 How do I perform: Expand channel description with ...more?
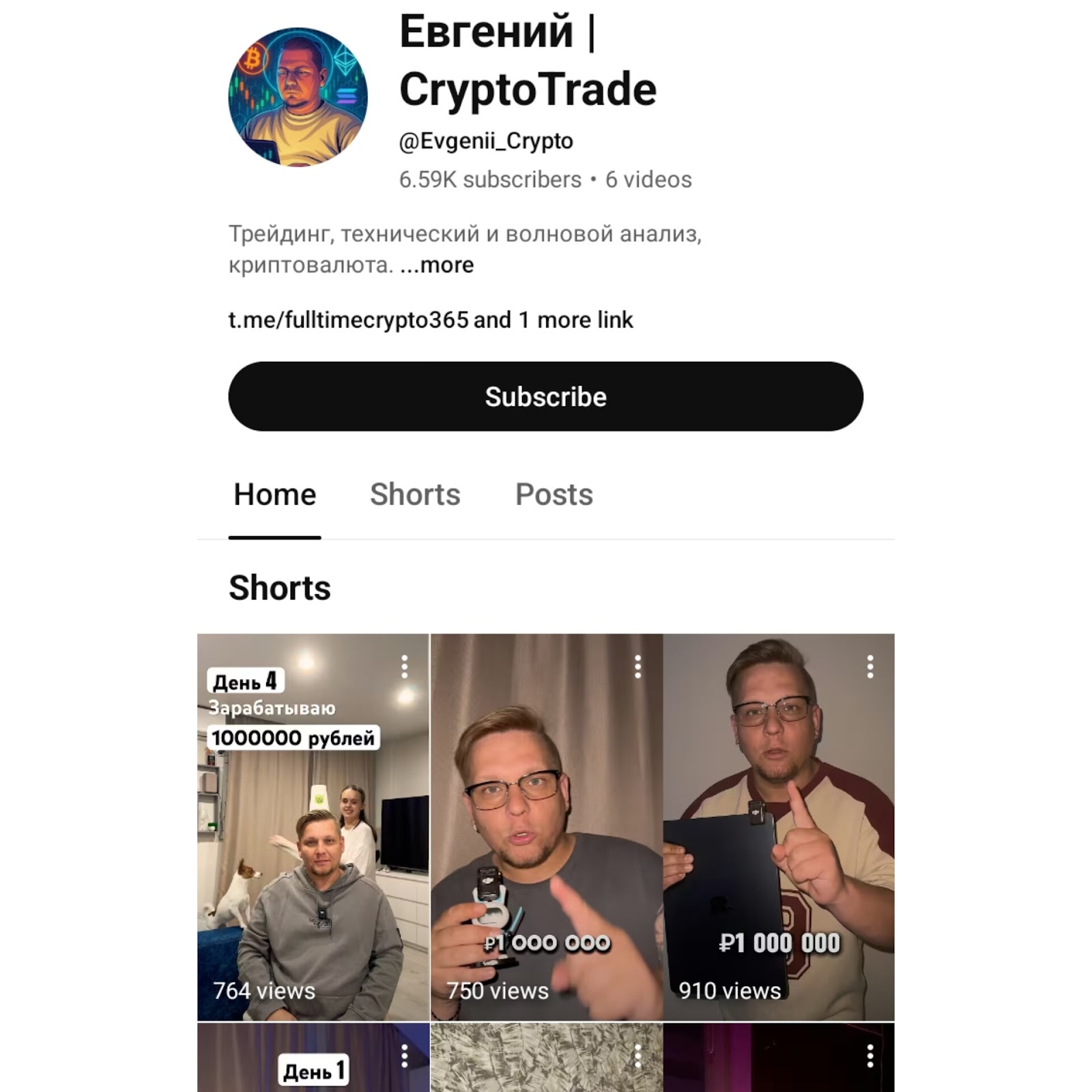[437, 265]
